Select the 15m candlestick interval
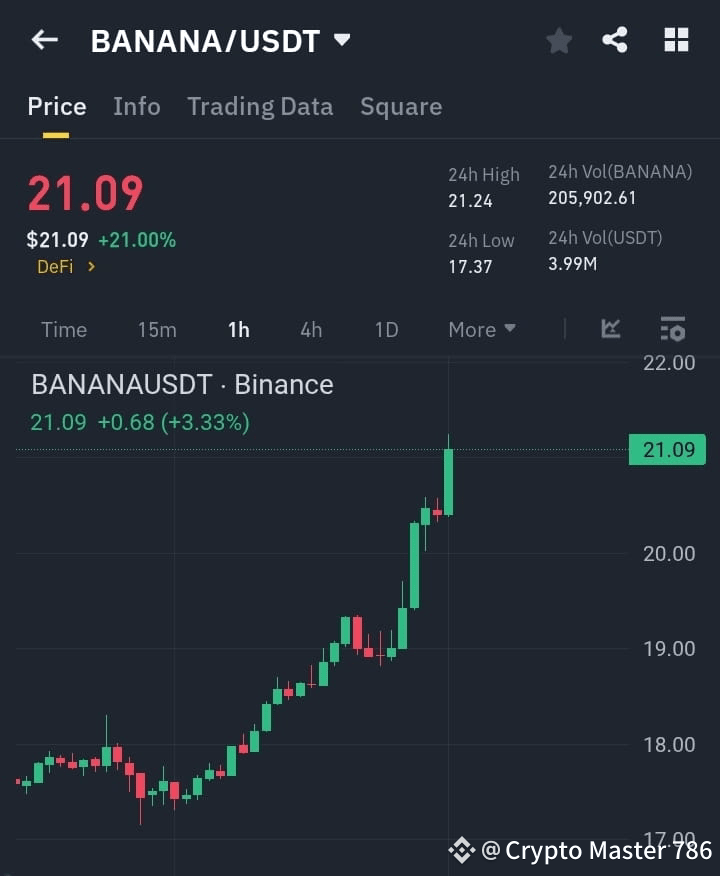The height and width of the screenshot is (876, 720). click(157, 329)
